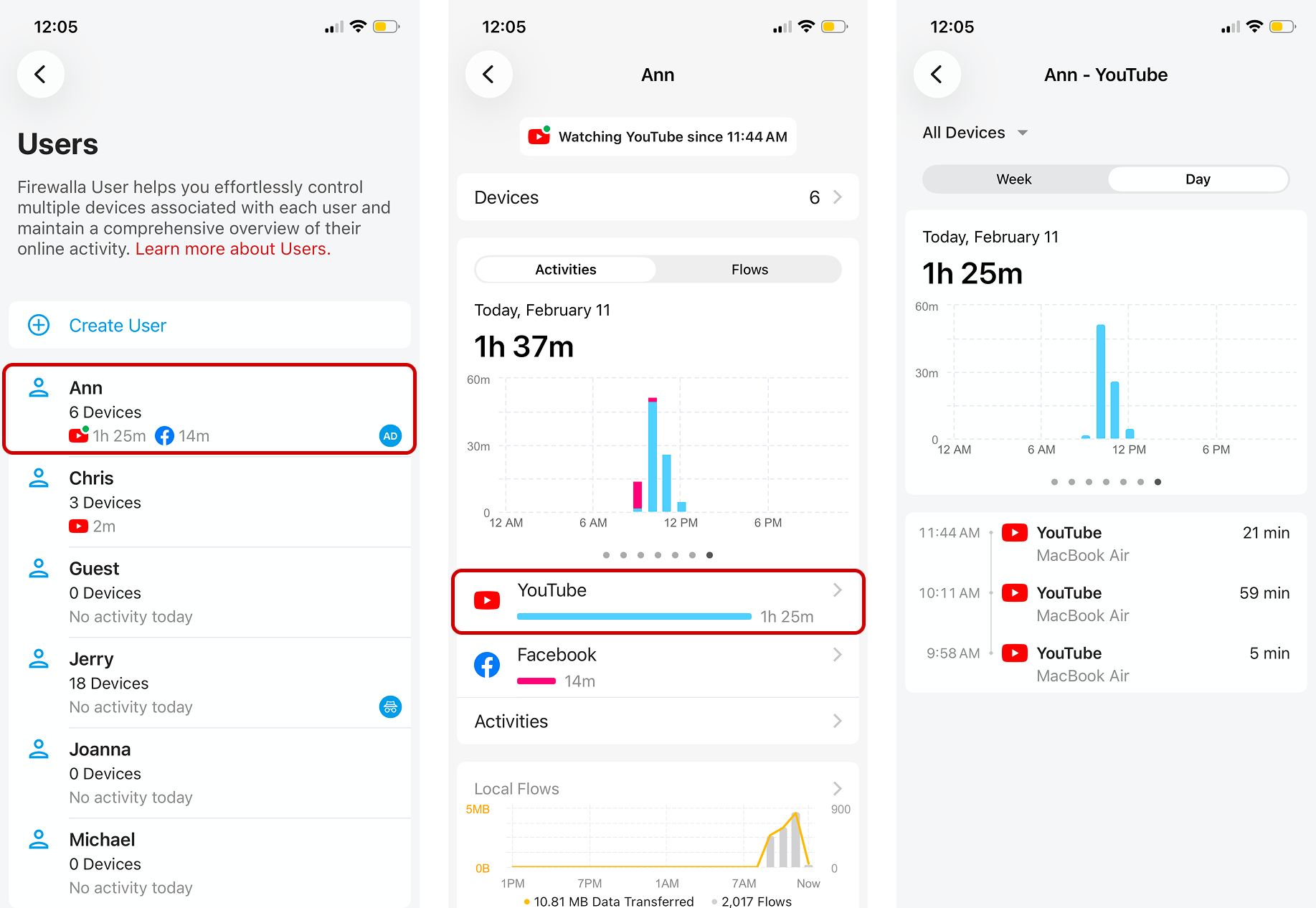This screenshot has width=1316, height=908.
Task: Open Jerry's user profile
Action: tap(209, 681)
